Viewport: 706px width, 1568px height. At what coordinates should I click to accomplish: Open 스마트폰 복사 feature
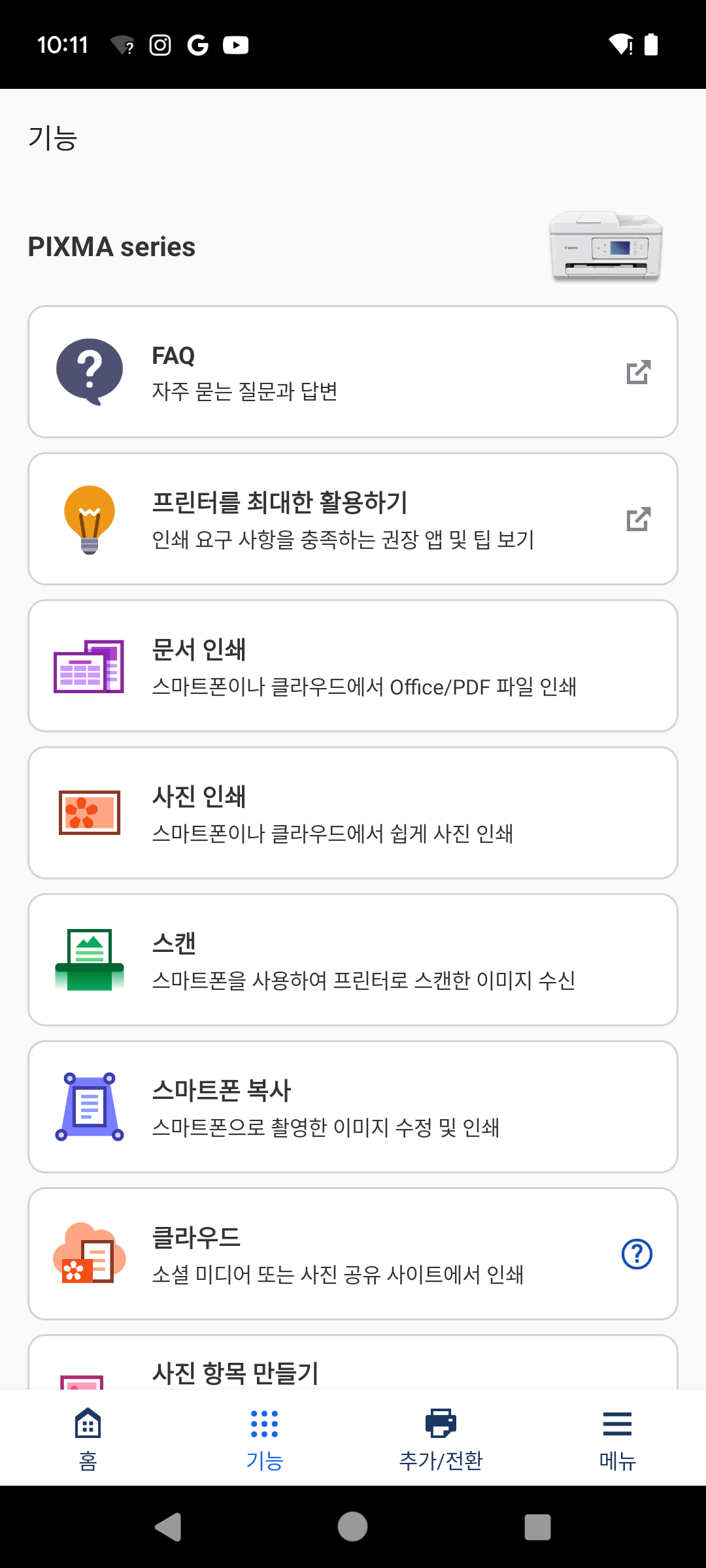pyautogui.click(x=353, y=1107)
